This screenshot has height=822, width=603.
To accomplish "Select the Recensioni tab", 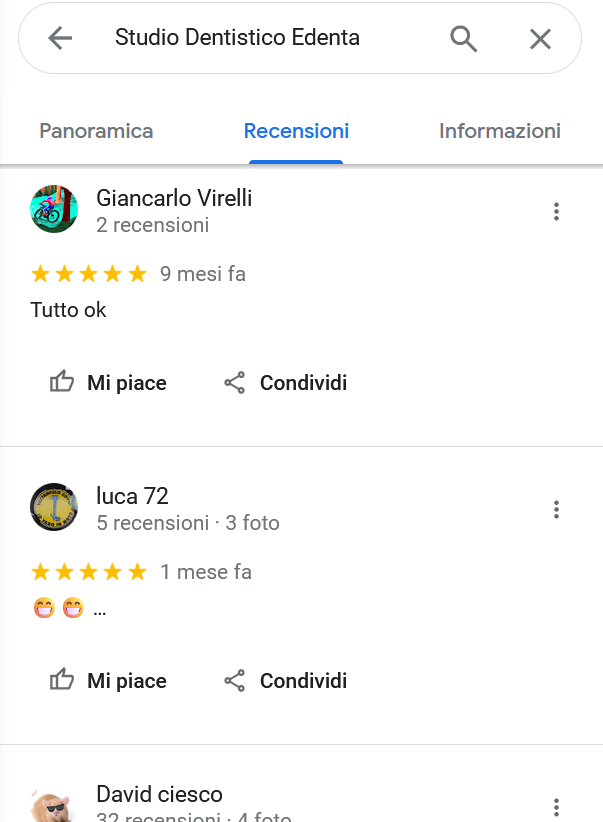I will (x=296, y=131).
